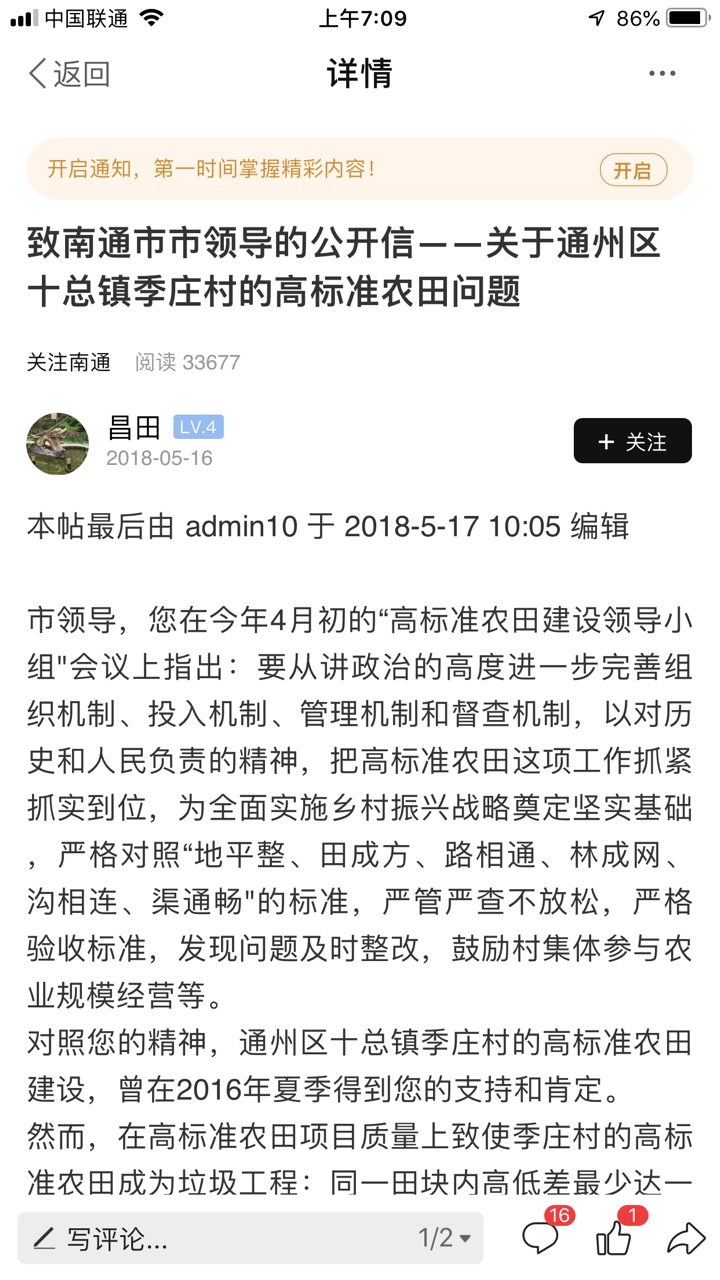Image resolution: width=720 pixels, height=1280 pixels.
Task: Follow author 昌田 with 关注 button
Action: 632,441
